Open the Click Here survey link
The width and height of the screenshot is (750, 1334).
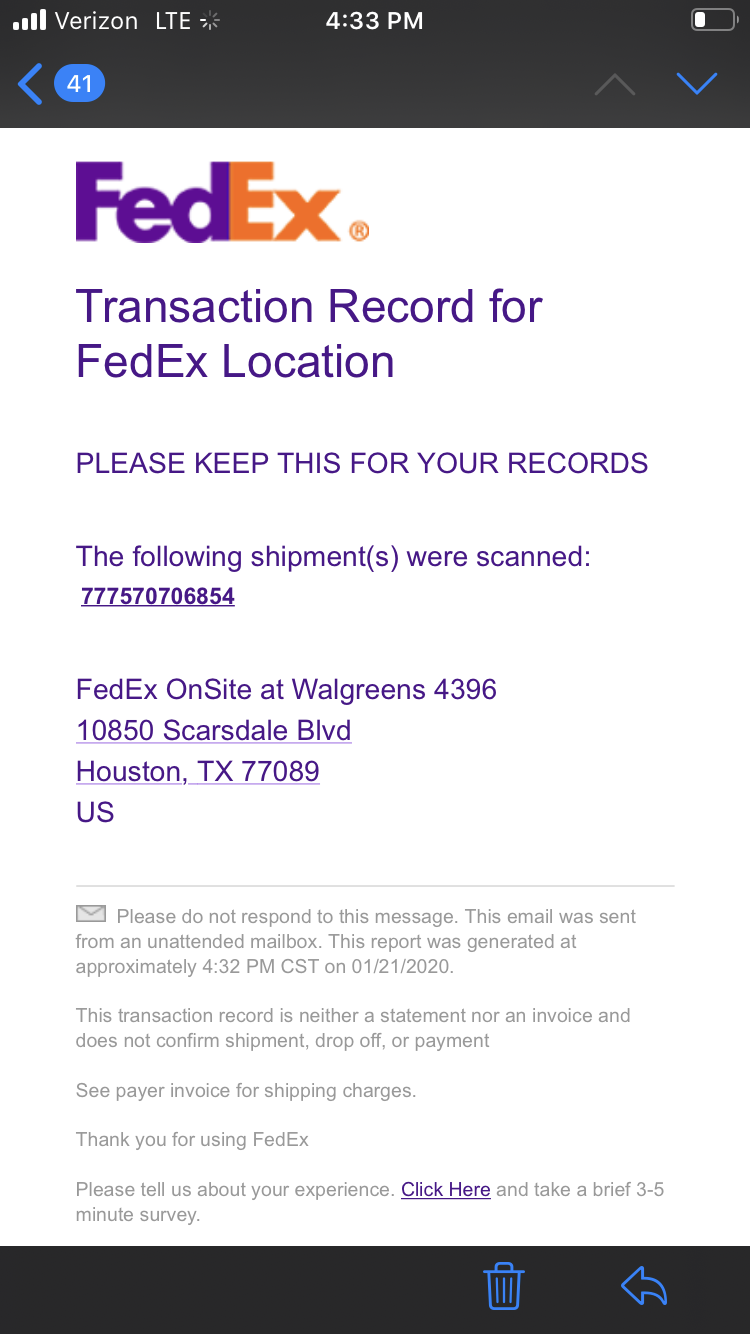click(446, 1190)
